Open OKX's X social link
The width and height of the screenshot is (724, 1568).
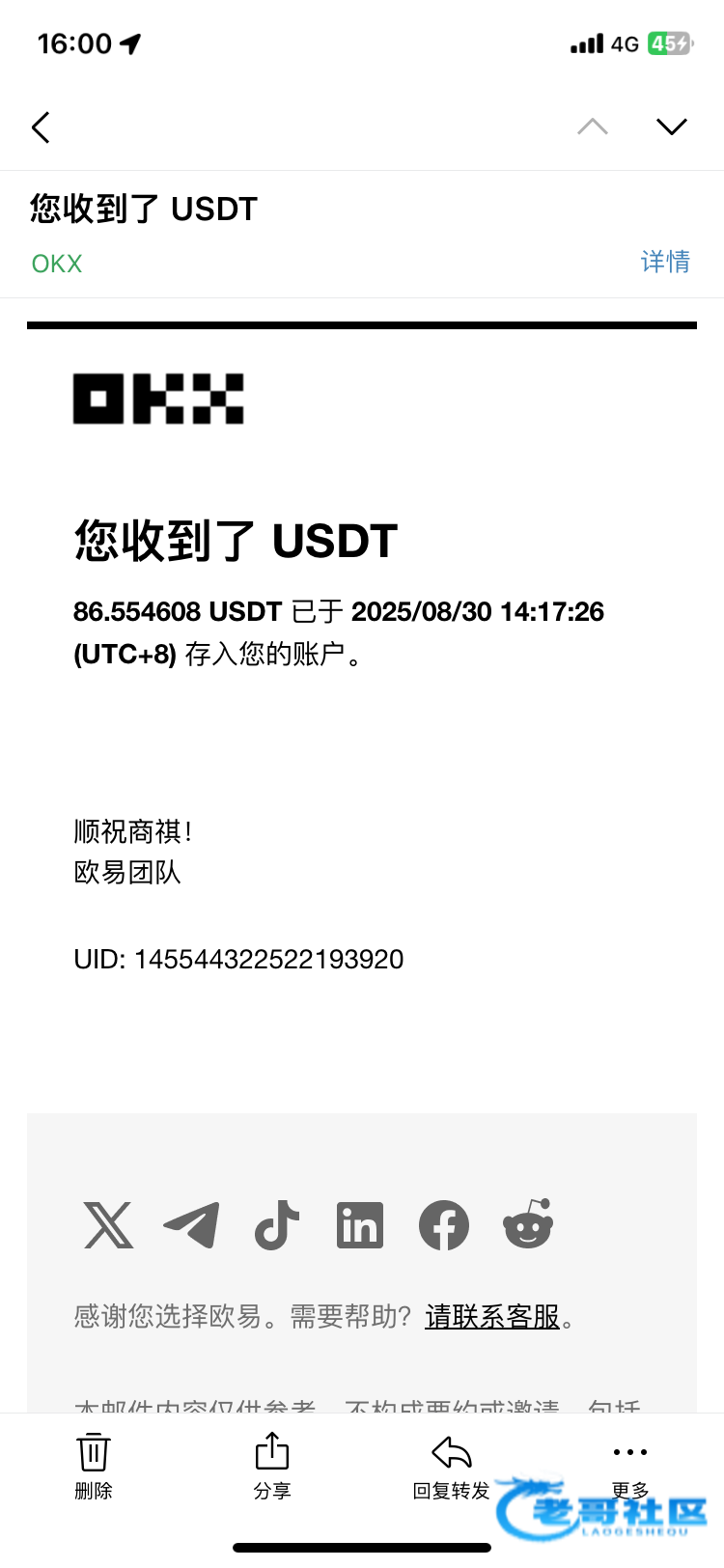(x=108, y=1225)
